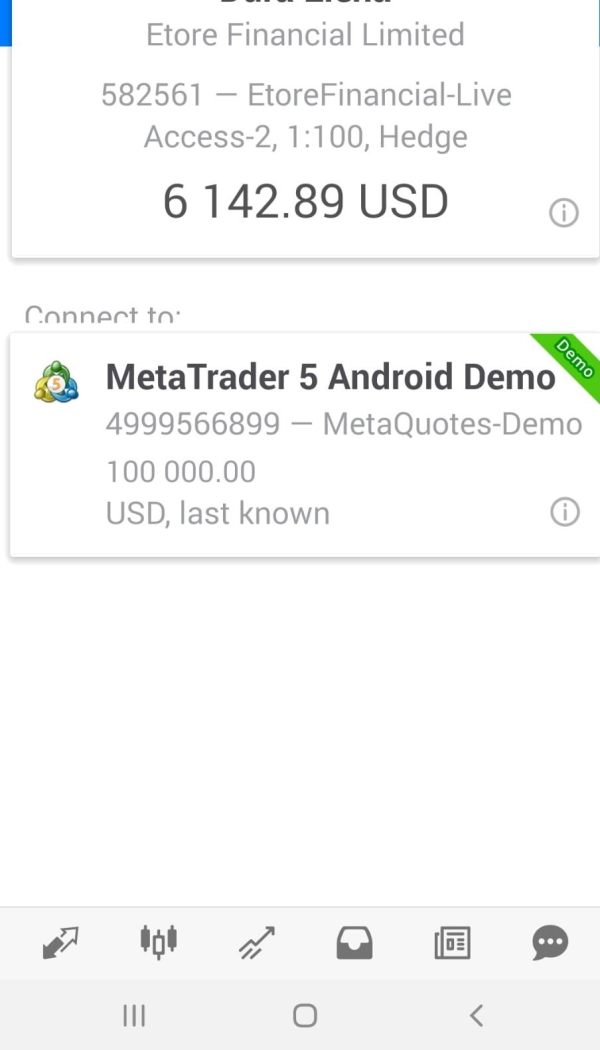The width and height of the screenshot is (600, 1050).
Task: Open info for Etore Financial account
Action: click(x=564, y=213)
